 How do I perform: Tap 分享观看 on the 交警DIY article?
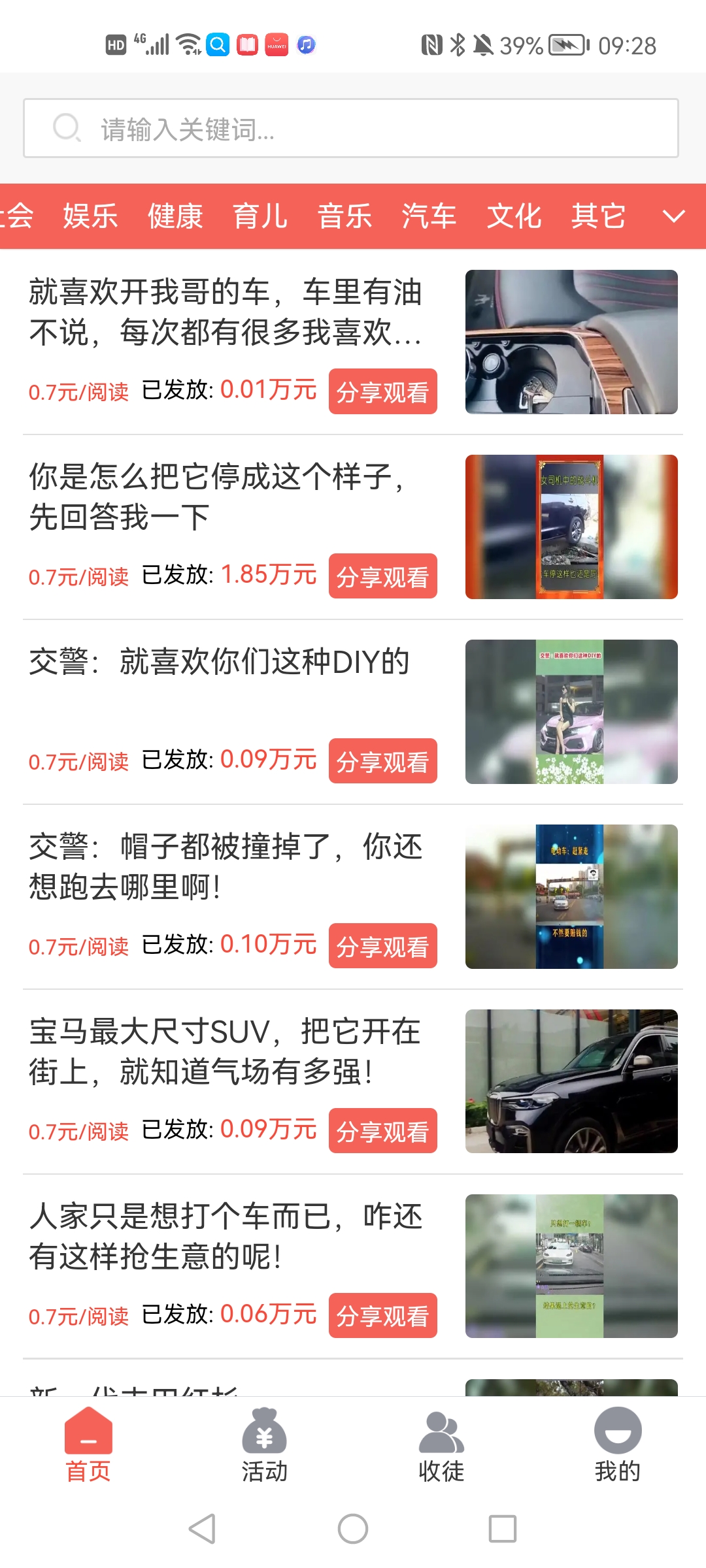[x=382, y=760]
